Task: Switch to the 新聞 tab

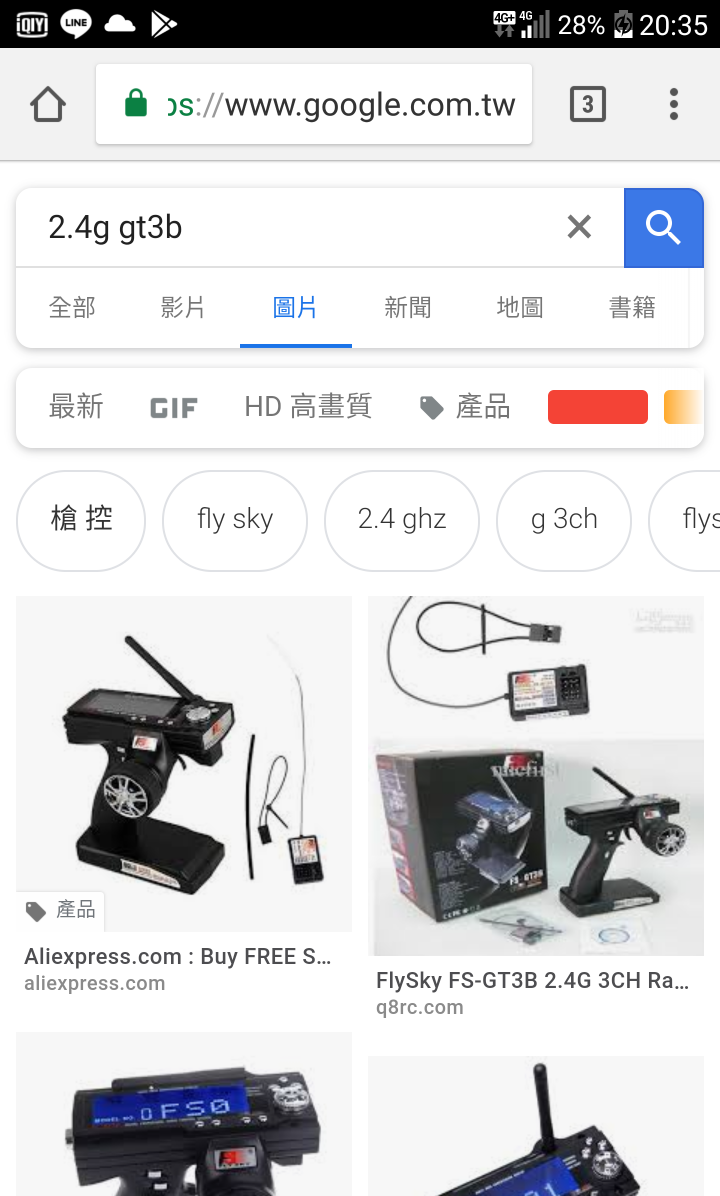Action: [x=407, y=307]
